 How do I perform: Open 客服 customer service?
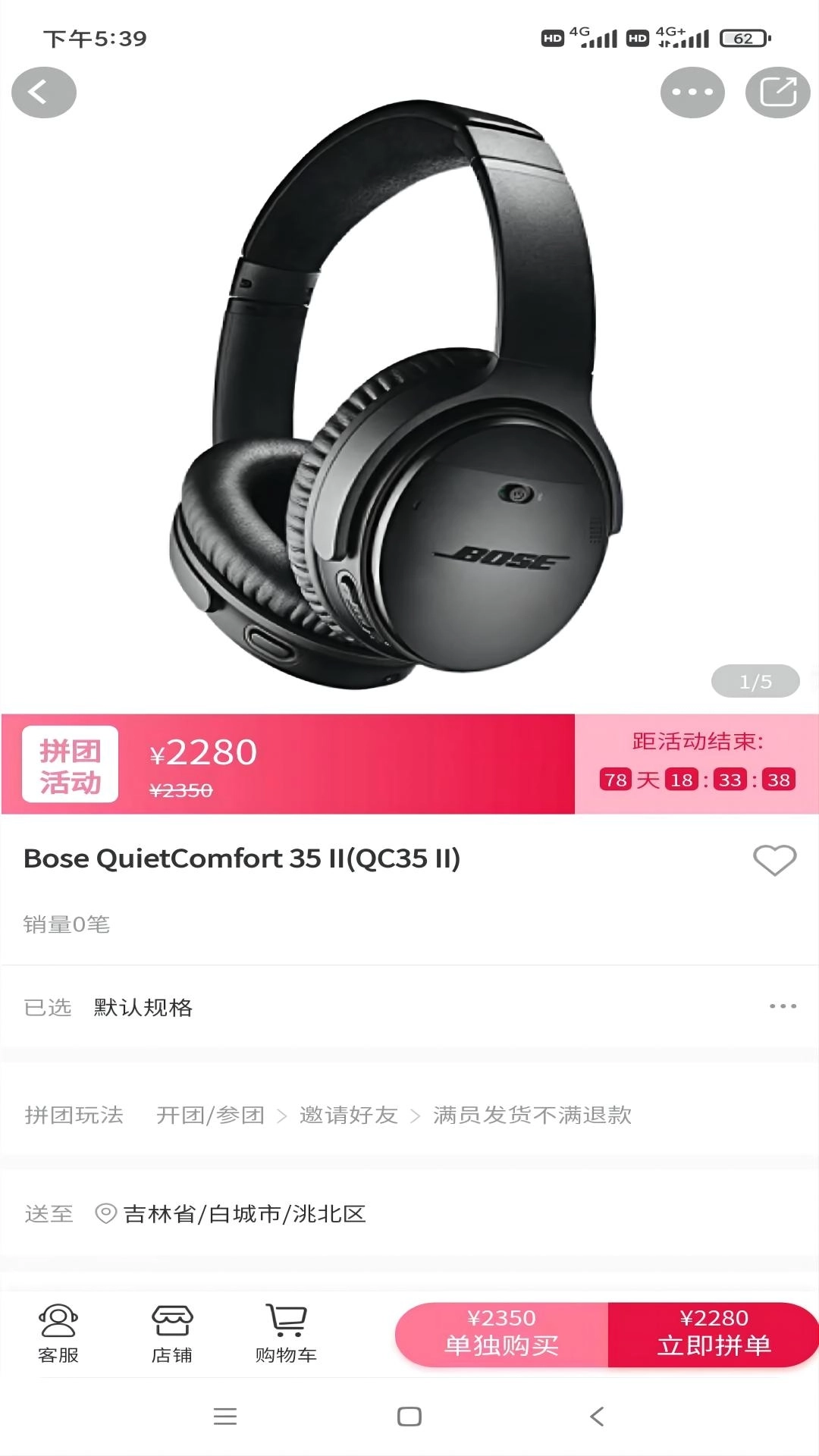(x=60, y=1335)
